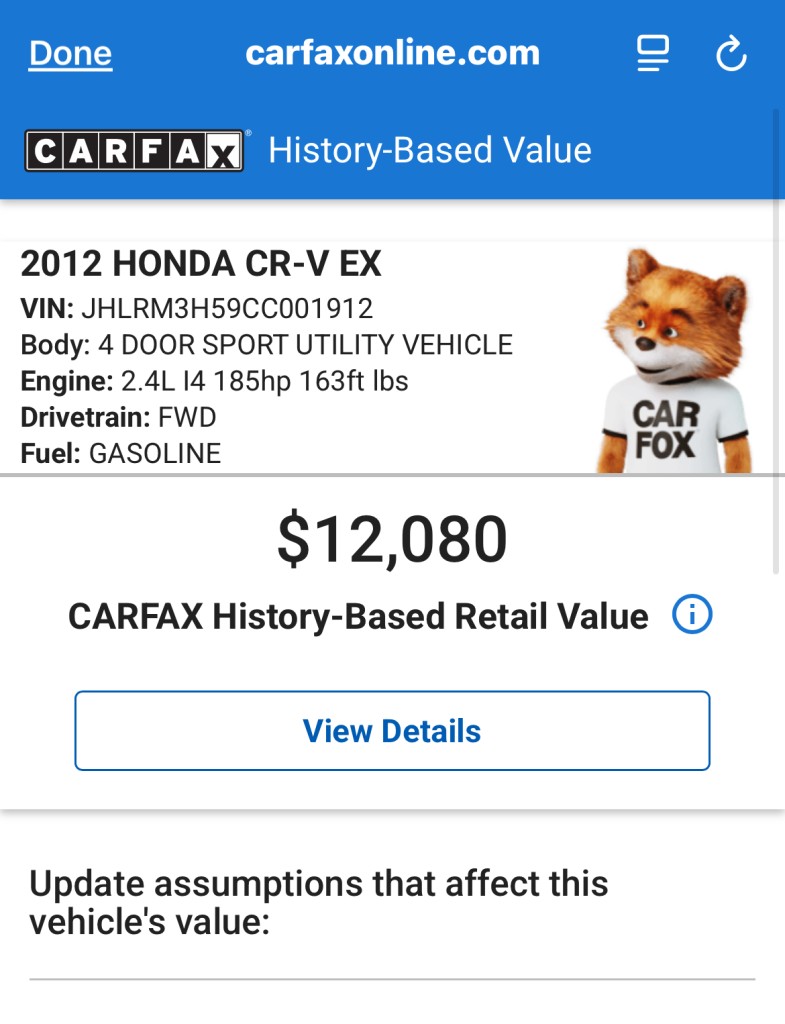The width and height of the screenshot is (785, 1024).
Task: Reload the page
Action: tap(732, 54)
